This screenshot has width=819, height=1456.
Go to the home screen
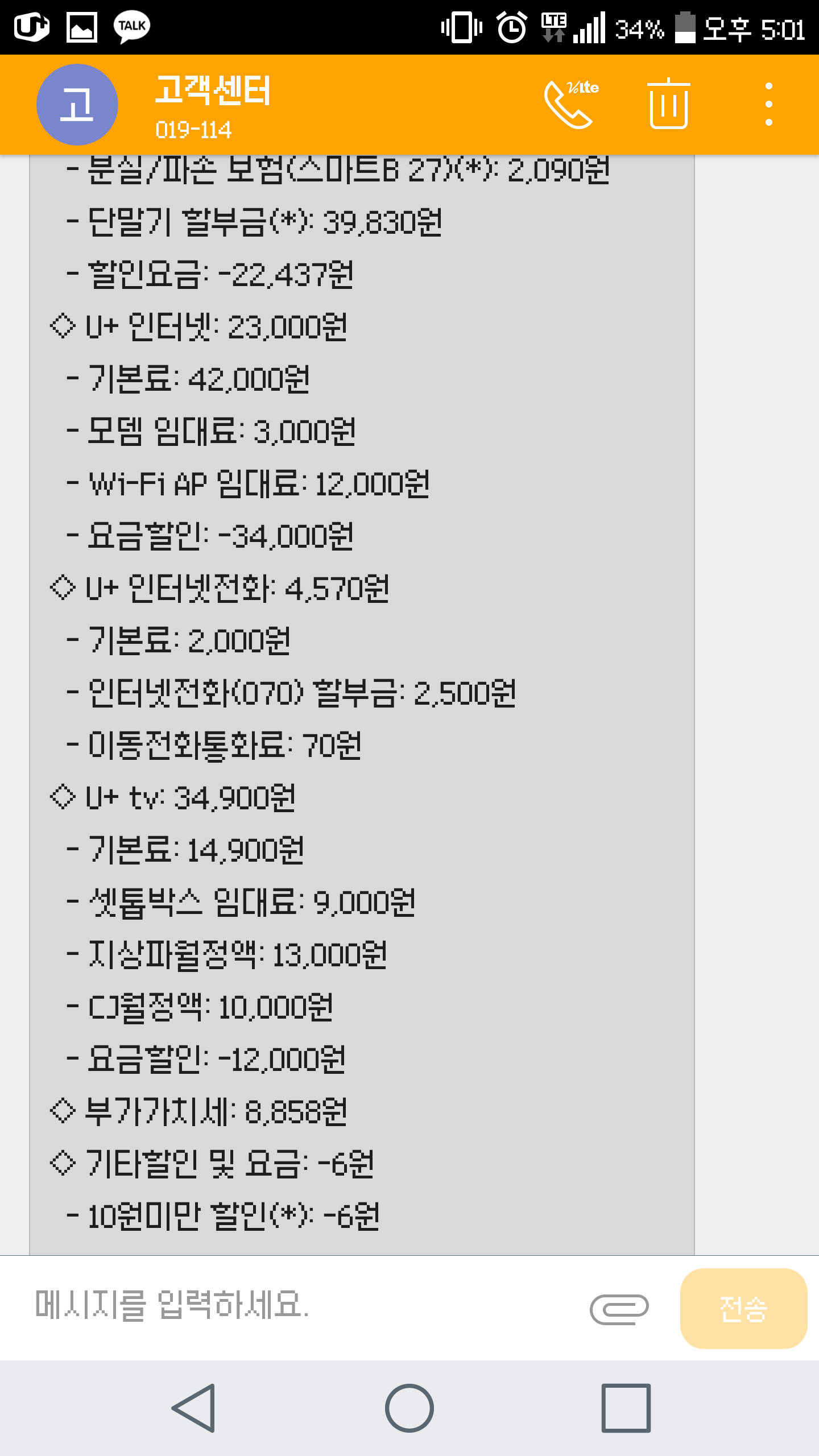(409, 1408)
